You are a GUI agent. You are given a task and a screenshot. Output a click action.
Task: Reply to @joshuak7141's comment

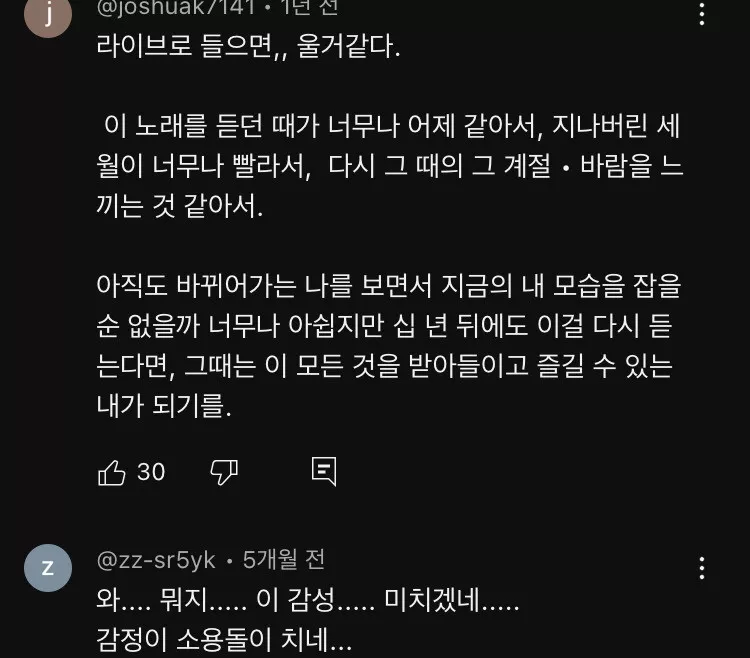(x=322, y=472)
